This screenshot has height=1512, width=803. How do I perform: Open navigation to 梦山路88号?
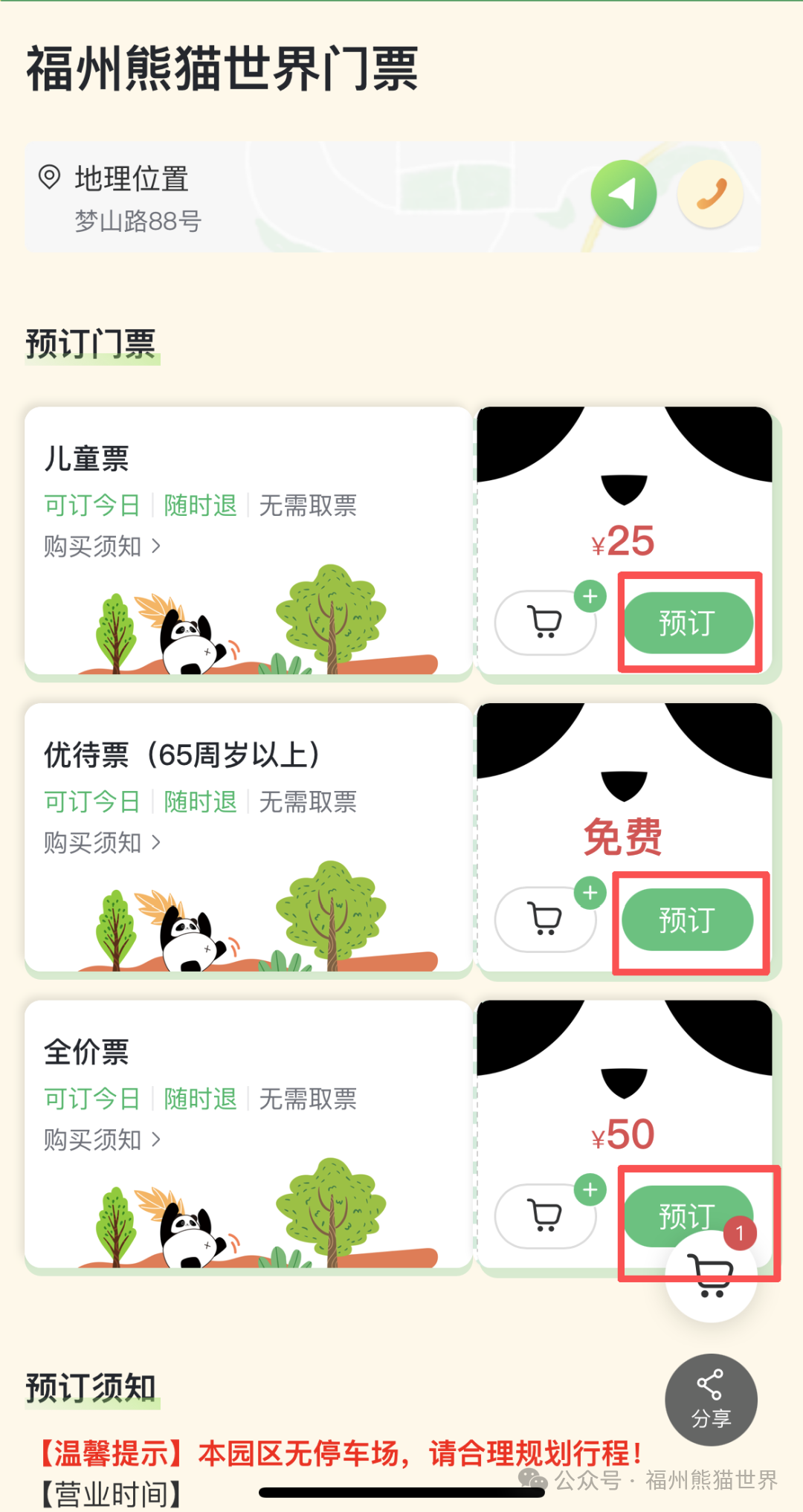623,194
